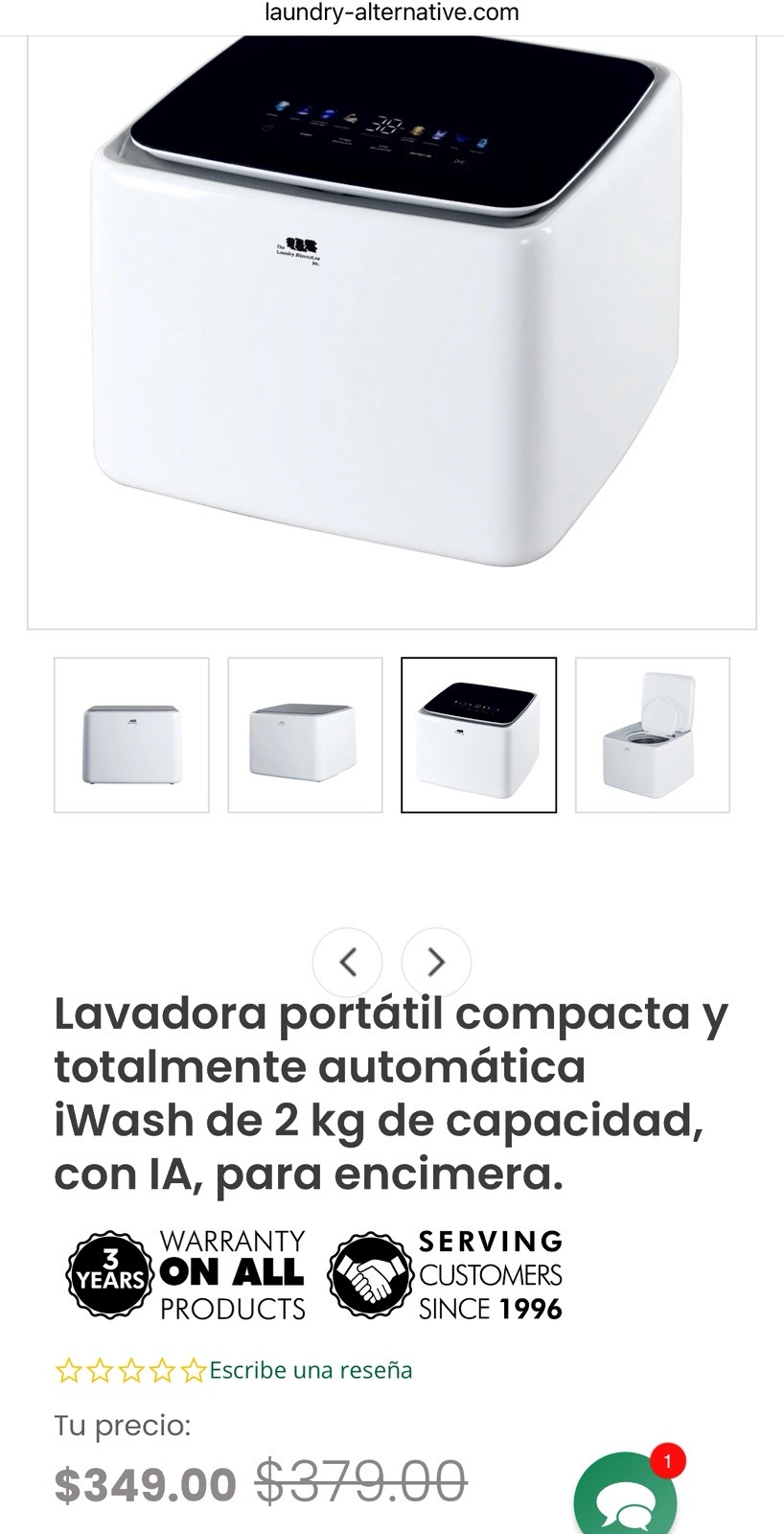
Task: Select the thumbnail showing the black control panel
Action: pyautogui.click(x=478, y=735)
